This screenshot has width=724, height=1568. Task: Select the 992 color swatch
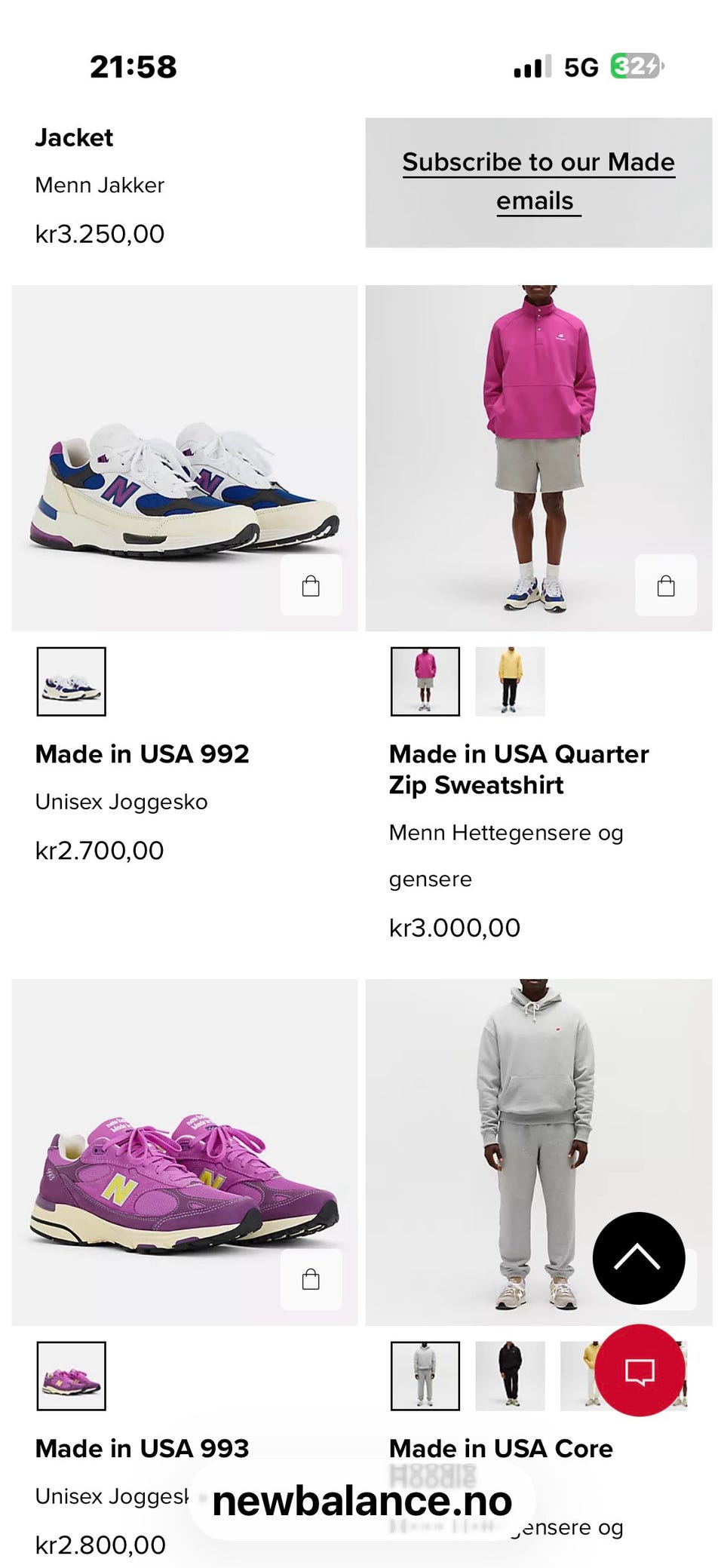pyautogui.click(x=72, y=681)
